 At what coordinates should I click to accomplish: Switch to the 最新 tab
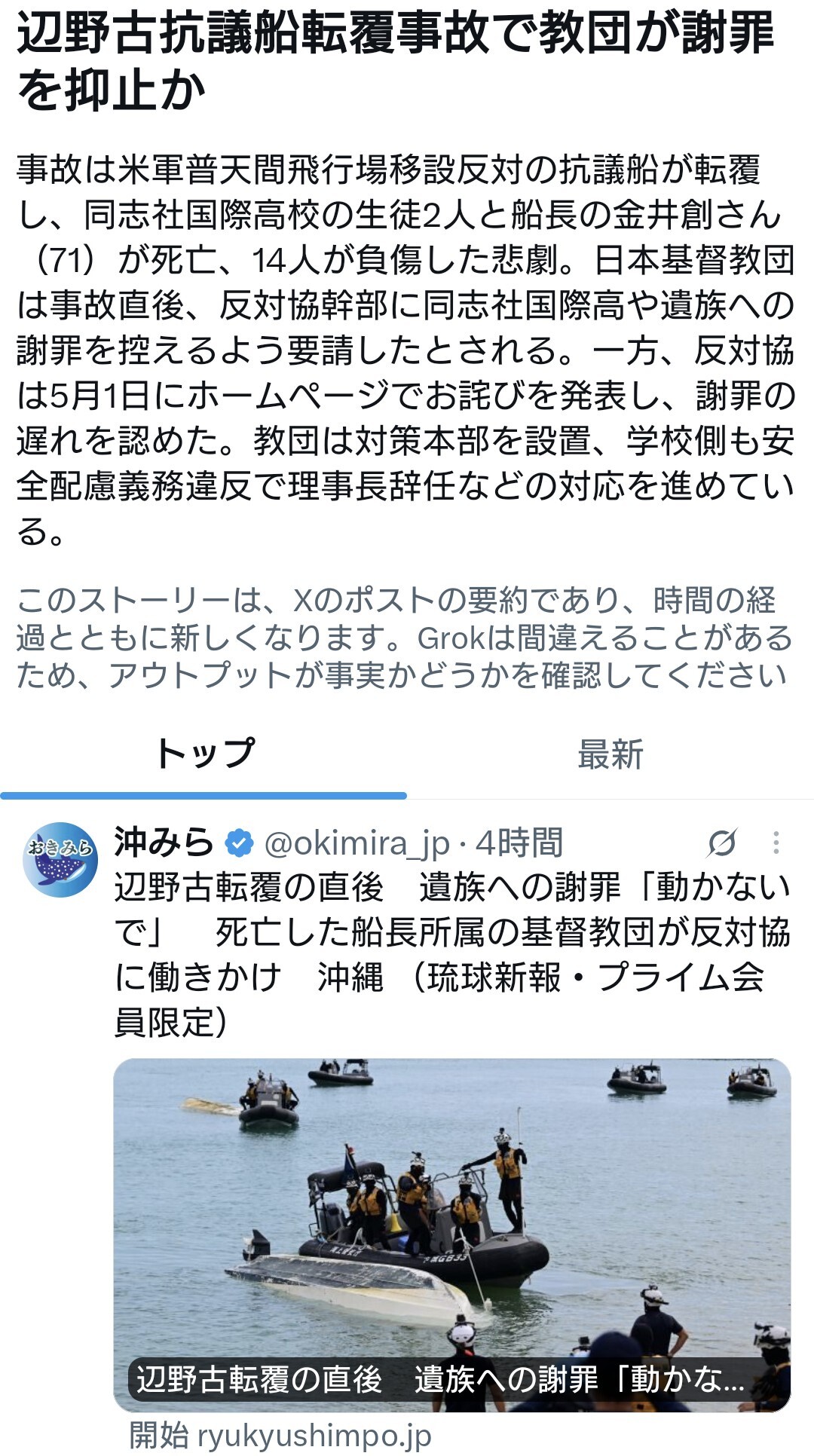point(610,754)
